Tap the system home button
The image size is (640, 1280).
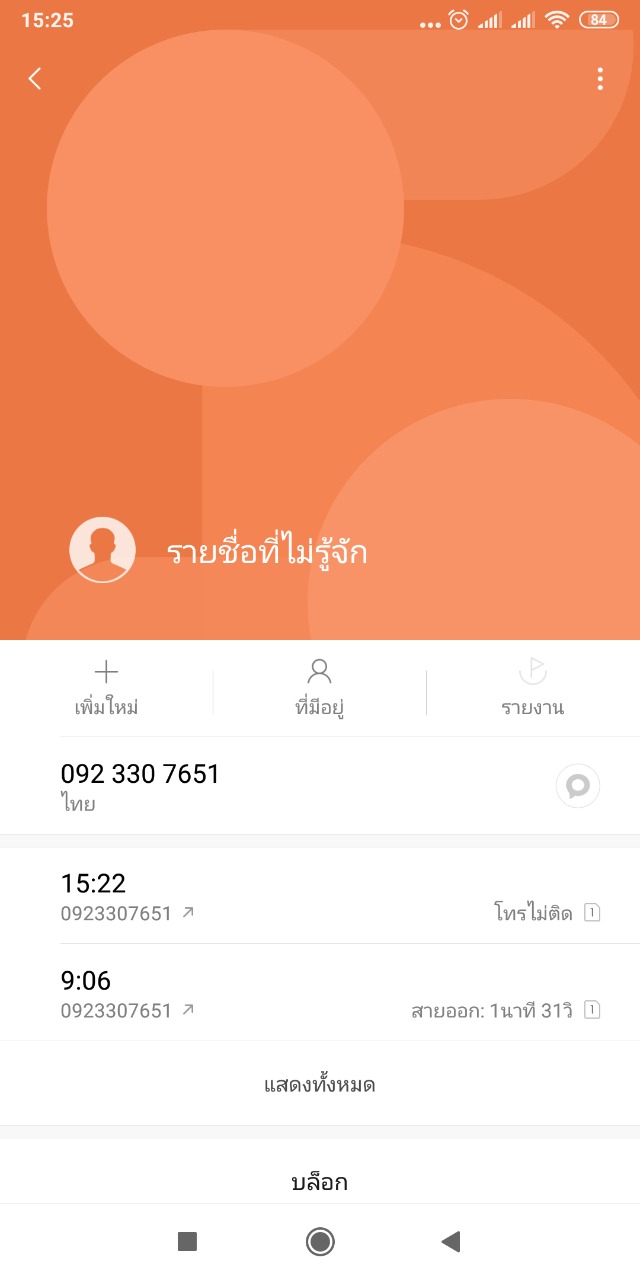(320, 1242)
